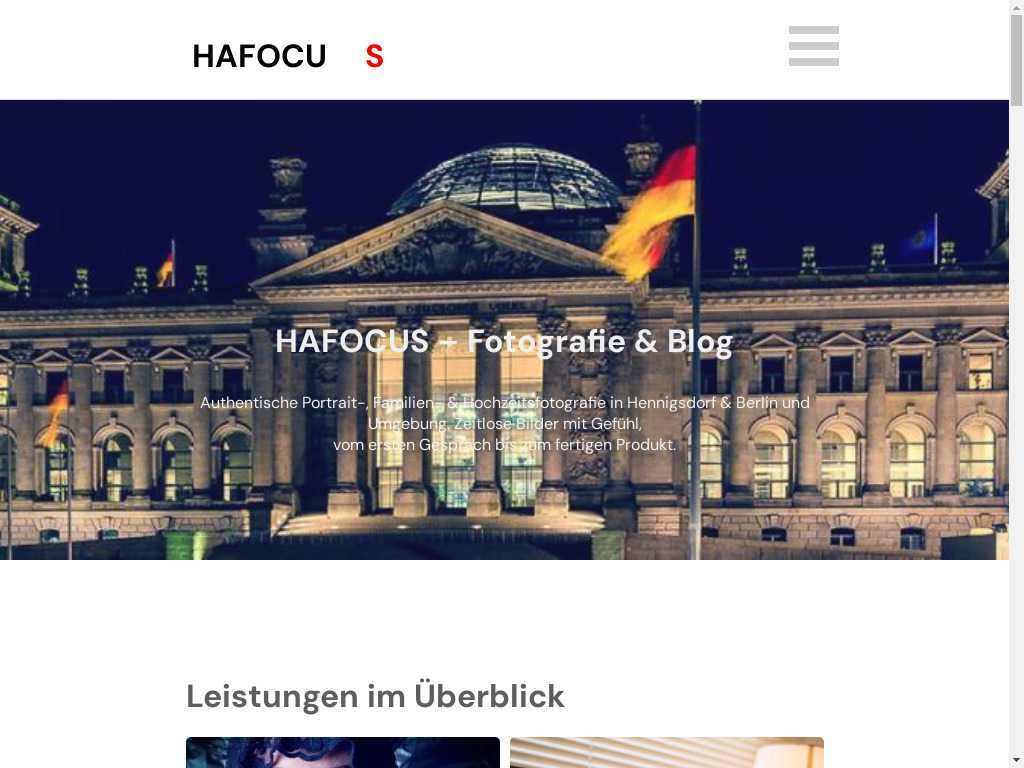Open the first service card under Leistungen
The height and width of the screenshot is (768, 1024).
click(342, 752)
